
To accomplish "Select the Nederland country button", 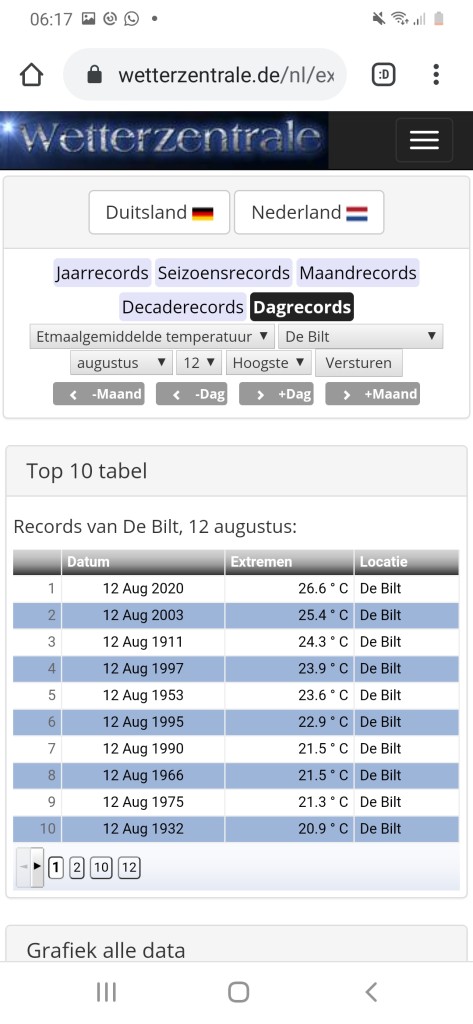I will click(x=309, y=212).
